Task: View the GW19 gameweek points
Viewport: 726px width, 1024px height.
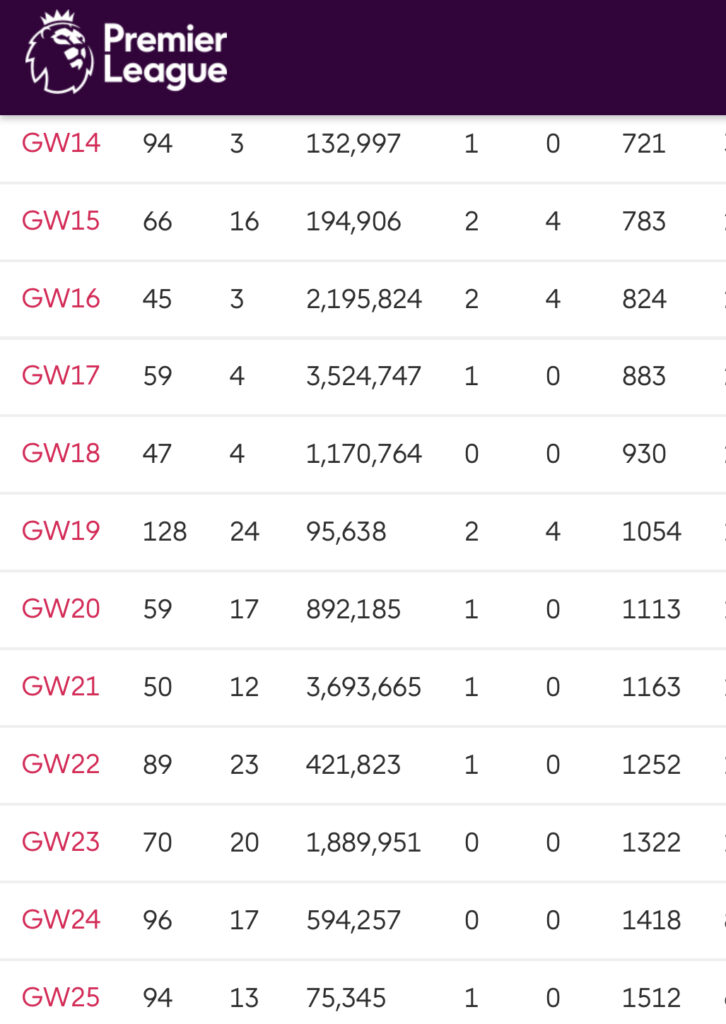Action: (61, 530)
